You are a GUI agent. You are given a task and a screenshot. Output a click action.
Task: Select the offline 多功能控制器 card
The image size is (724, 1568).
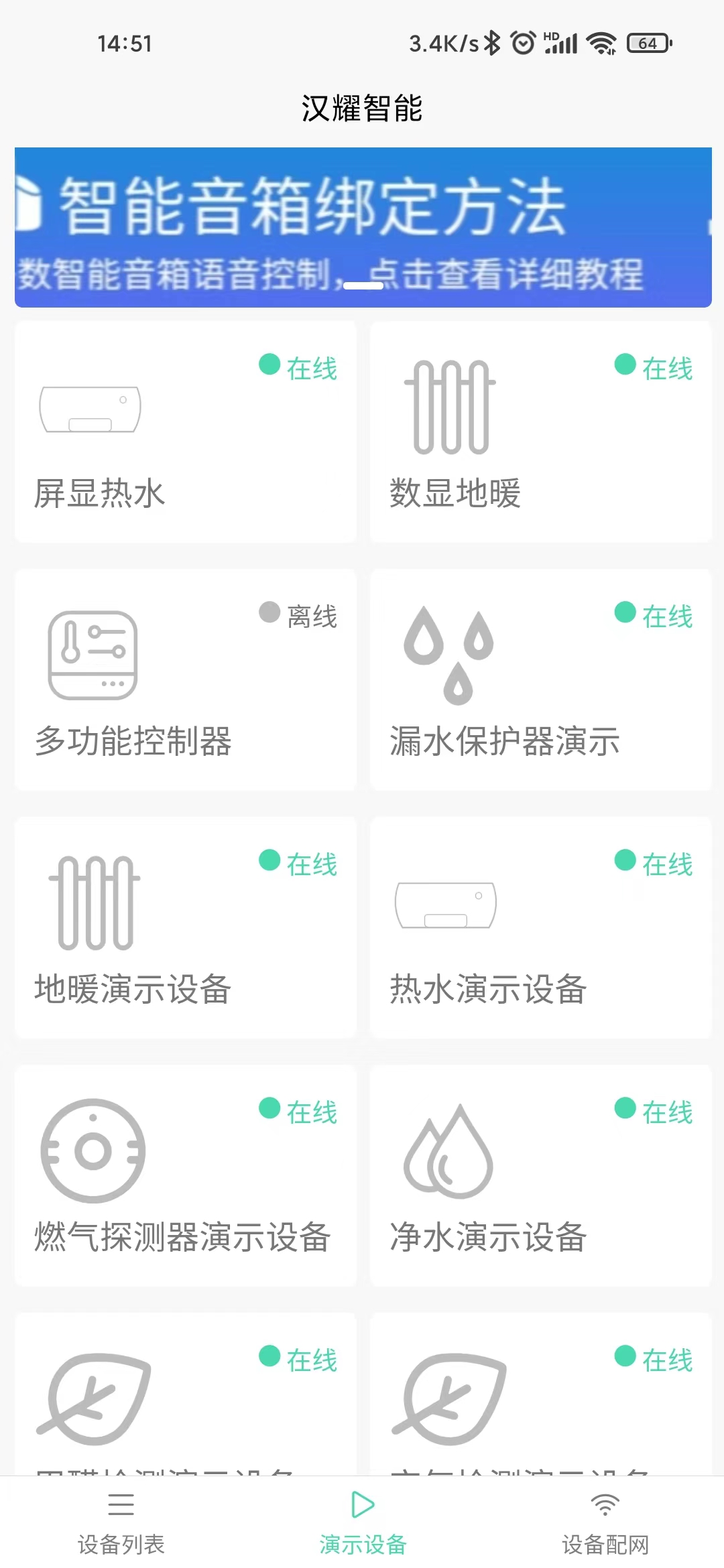186,679
